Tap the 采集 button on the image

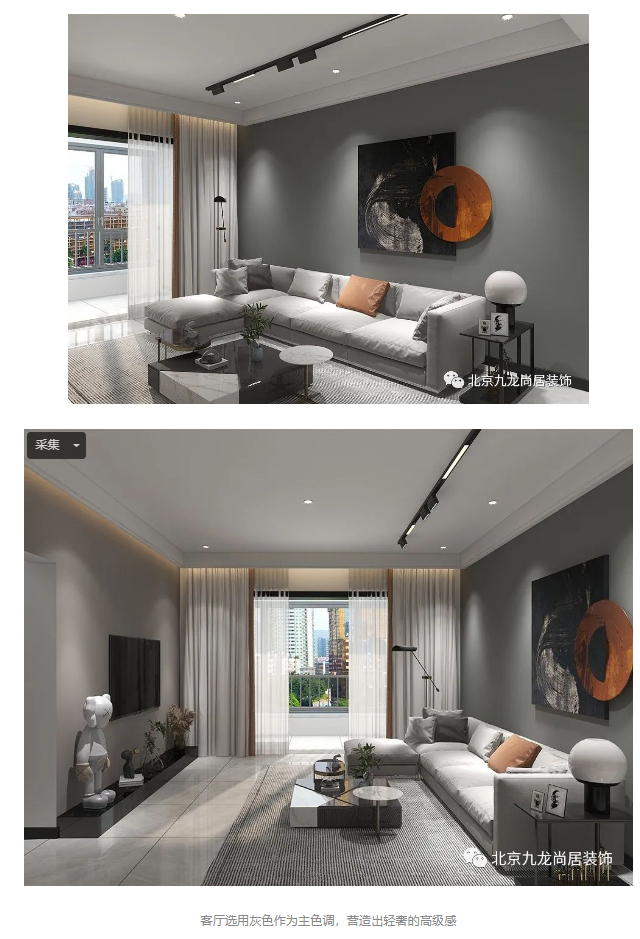point(48,445)
